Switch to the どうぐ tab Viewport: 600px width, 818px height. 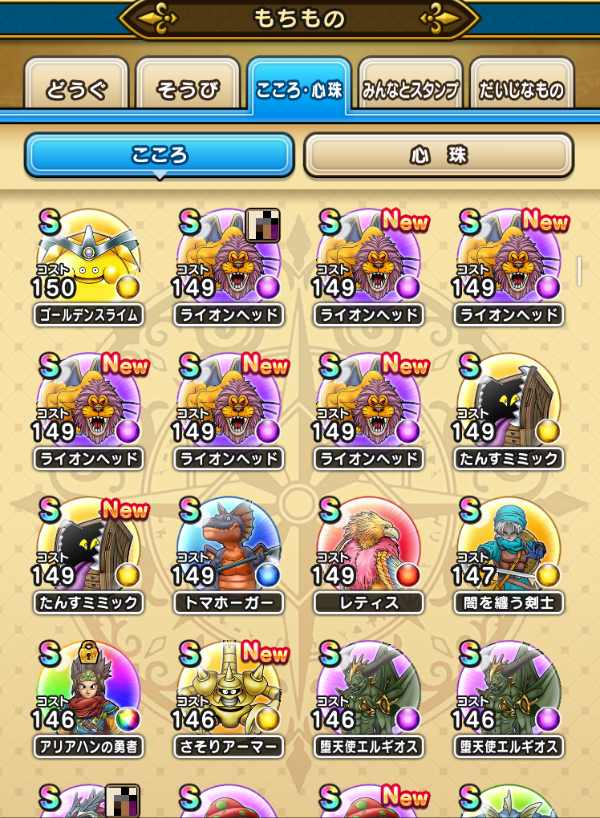click(x=76, y=89)
